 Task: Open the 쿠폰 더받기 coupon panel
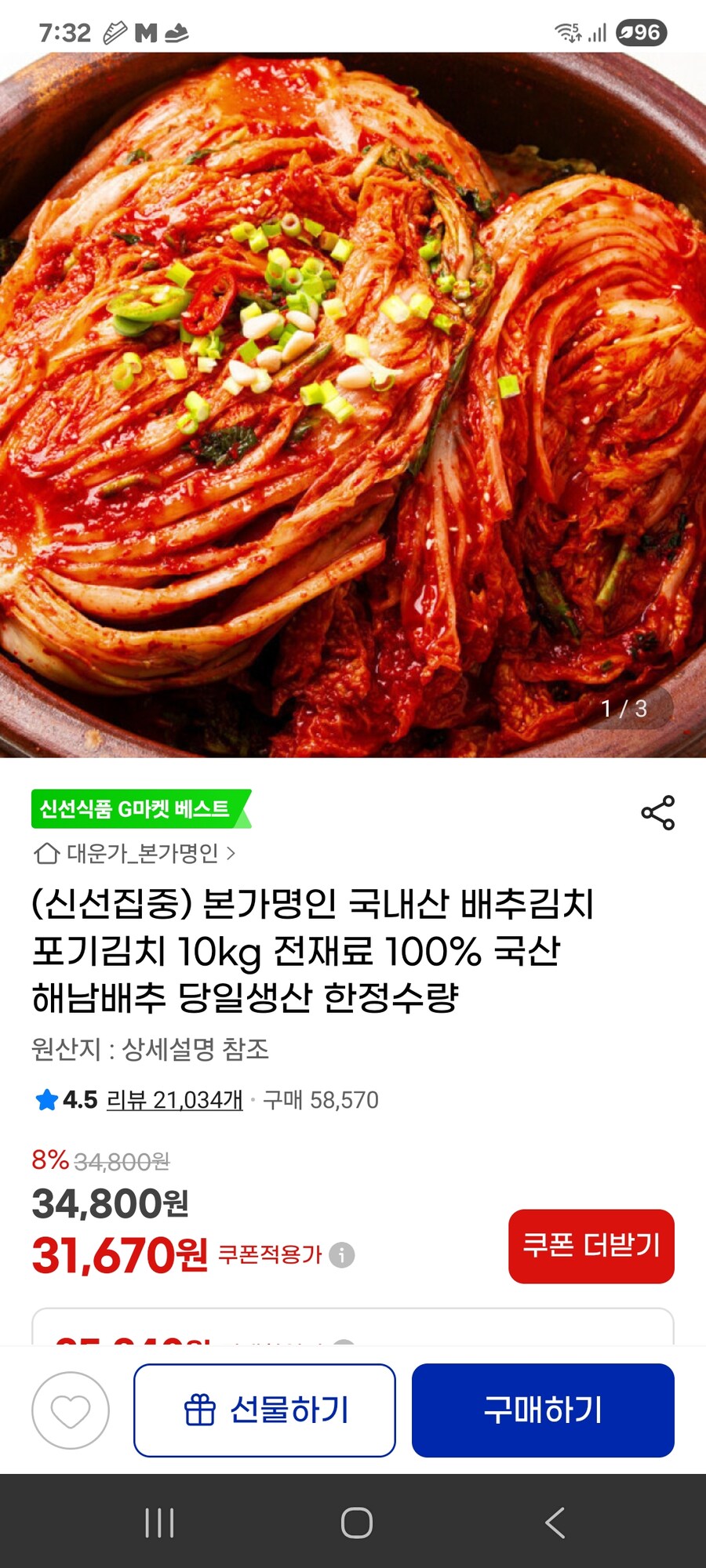(592, 1247)
